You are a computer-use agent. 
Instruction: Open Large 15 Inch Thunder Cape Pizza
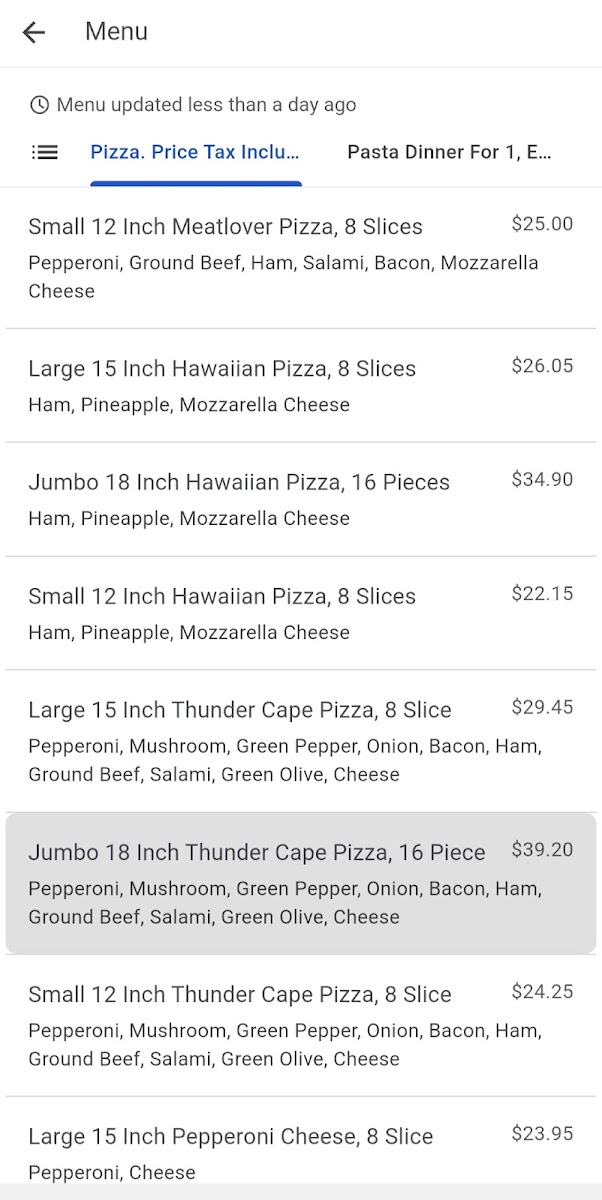click(x=300, y=741)
